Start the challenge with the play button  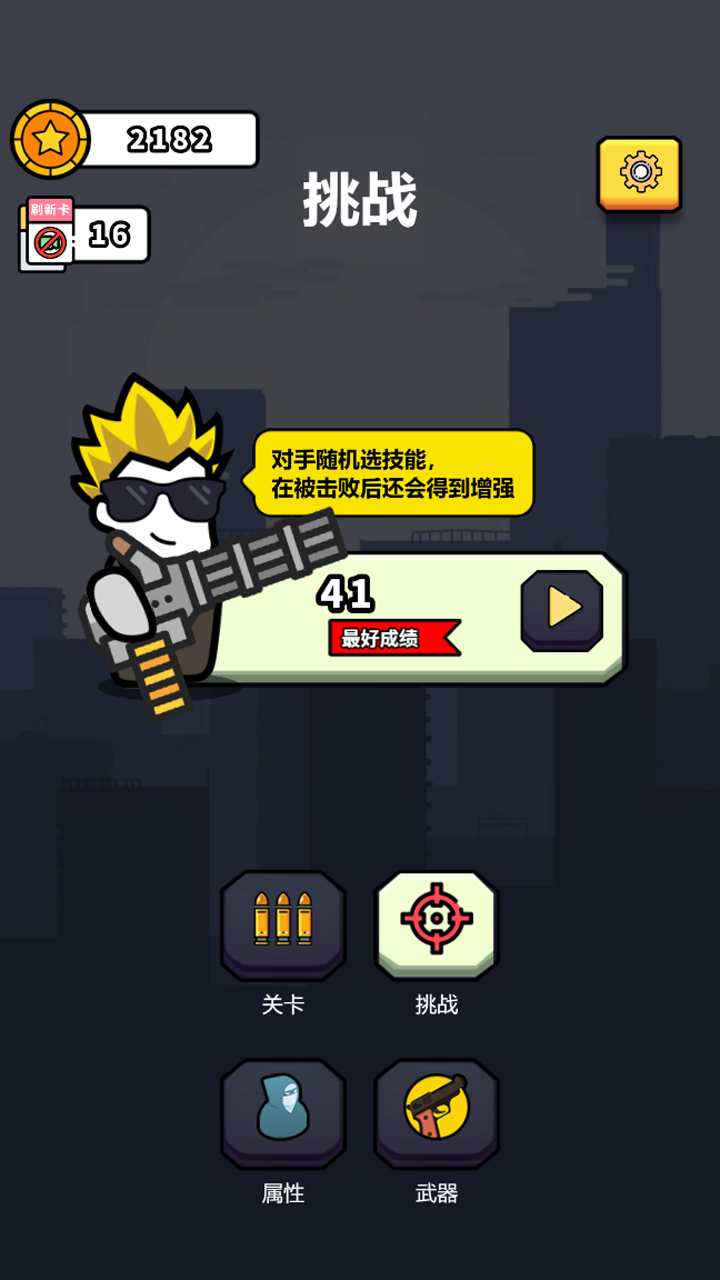[562, 608]
